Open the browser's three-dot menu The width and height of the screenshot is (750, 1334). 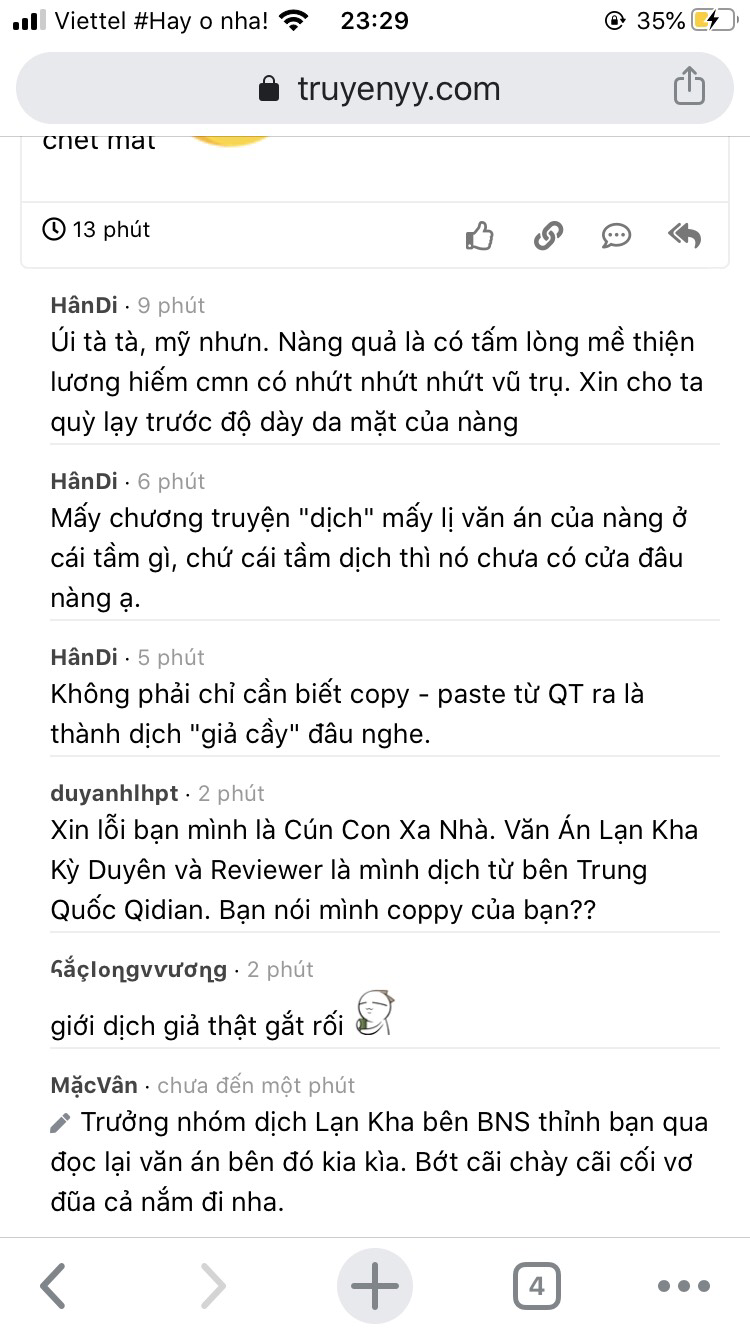pyautogui.click(x=684, y=1286)
